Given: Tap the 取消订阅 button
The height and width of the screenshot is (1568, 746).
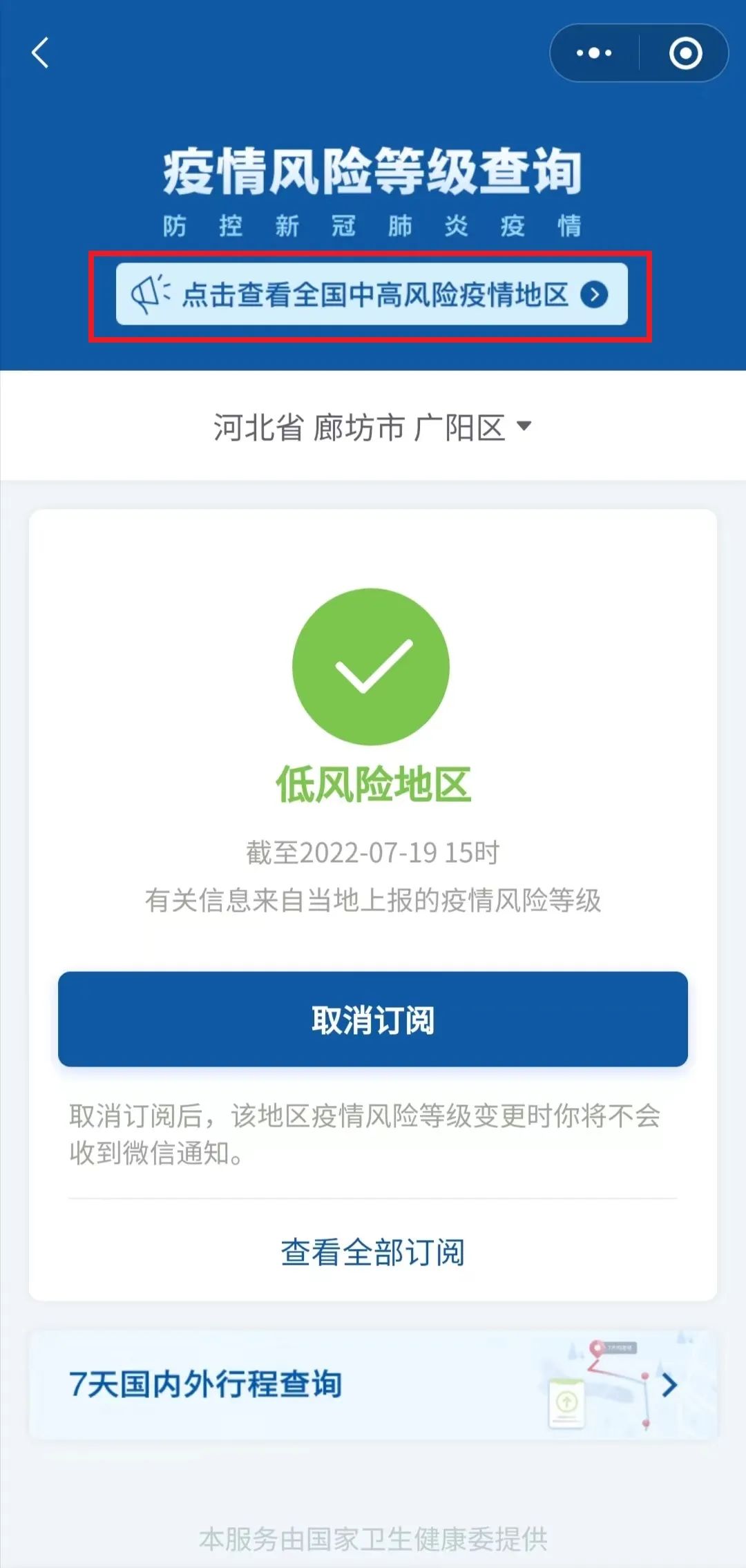Looking at the screenshot, I should 373,1020.
